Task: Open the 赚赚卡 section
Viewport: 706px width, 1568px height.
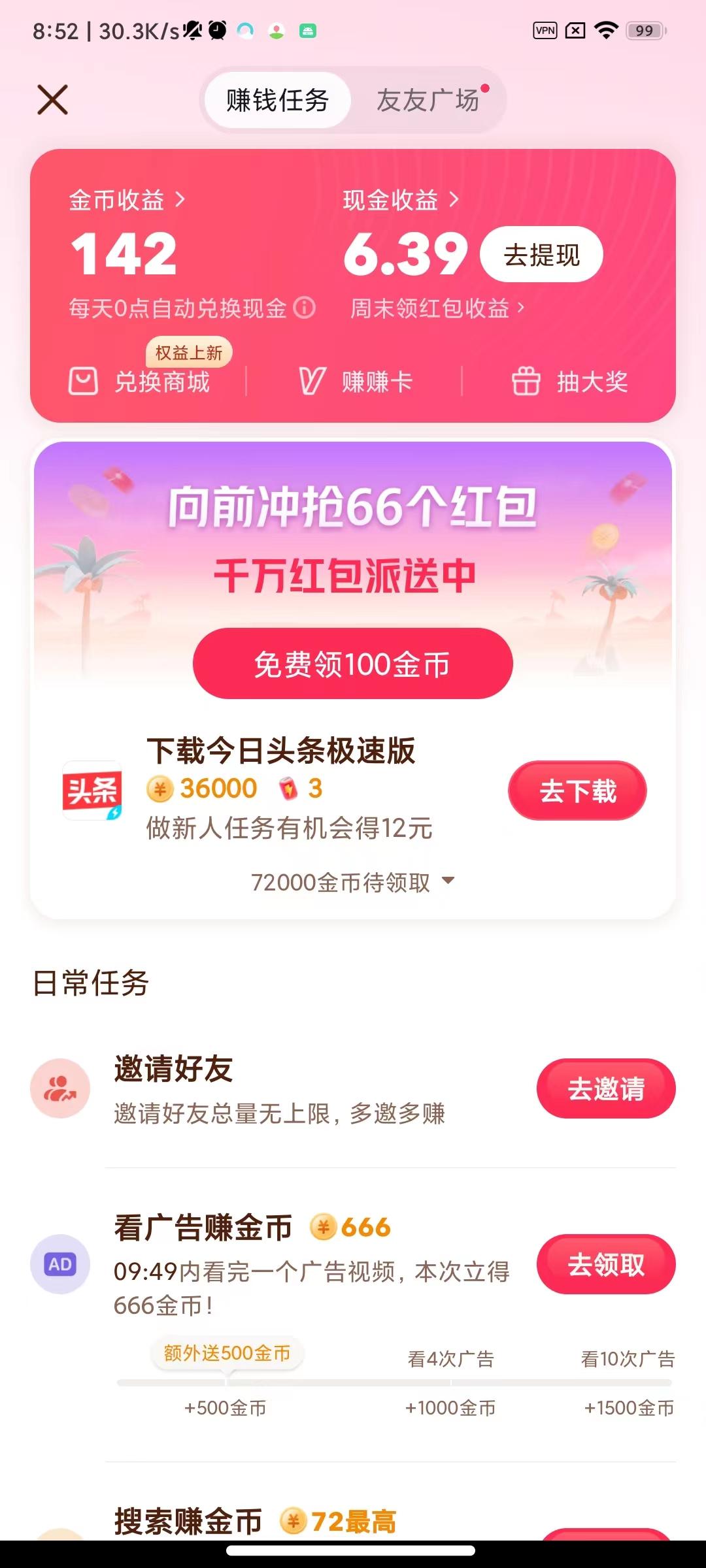Action: tap(356, 382)
